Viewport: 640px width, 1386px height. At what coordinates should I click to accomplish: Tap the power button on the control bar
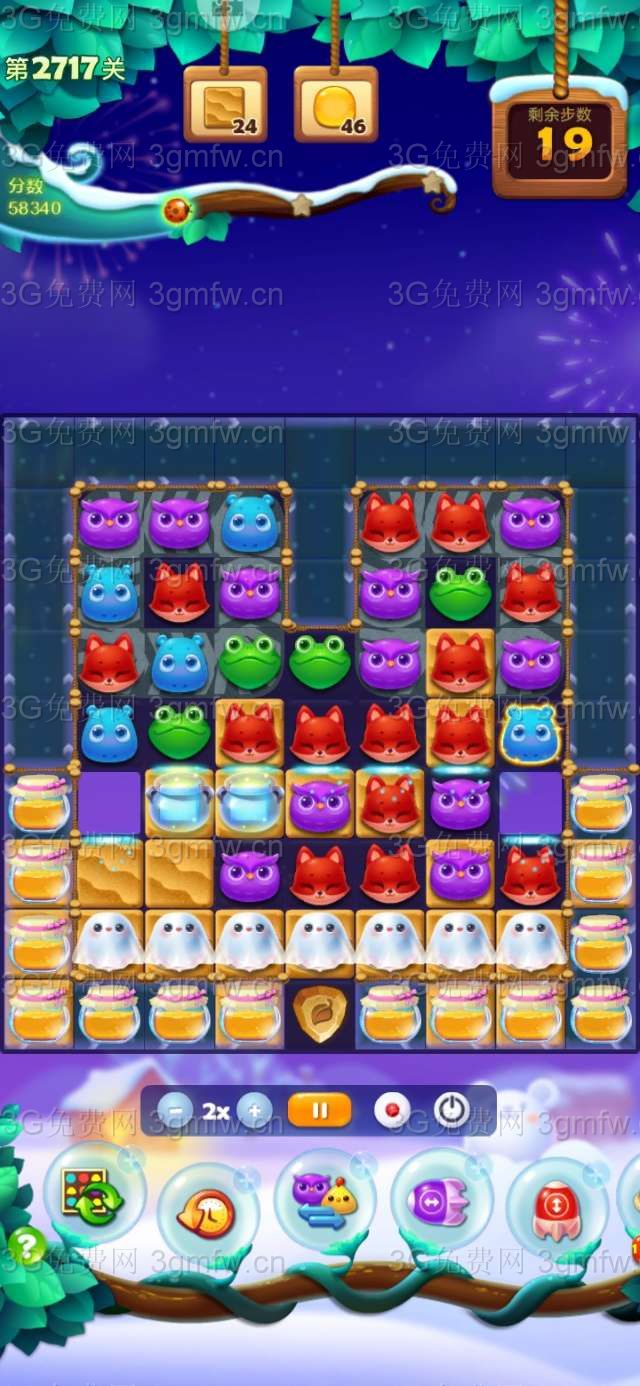coord(452,1110)
